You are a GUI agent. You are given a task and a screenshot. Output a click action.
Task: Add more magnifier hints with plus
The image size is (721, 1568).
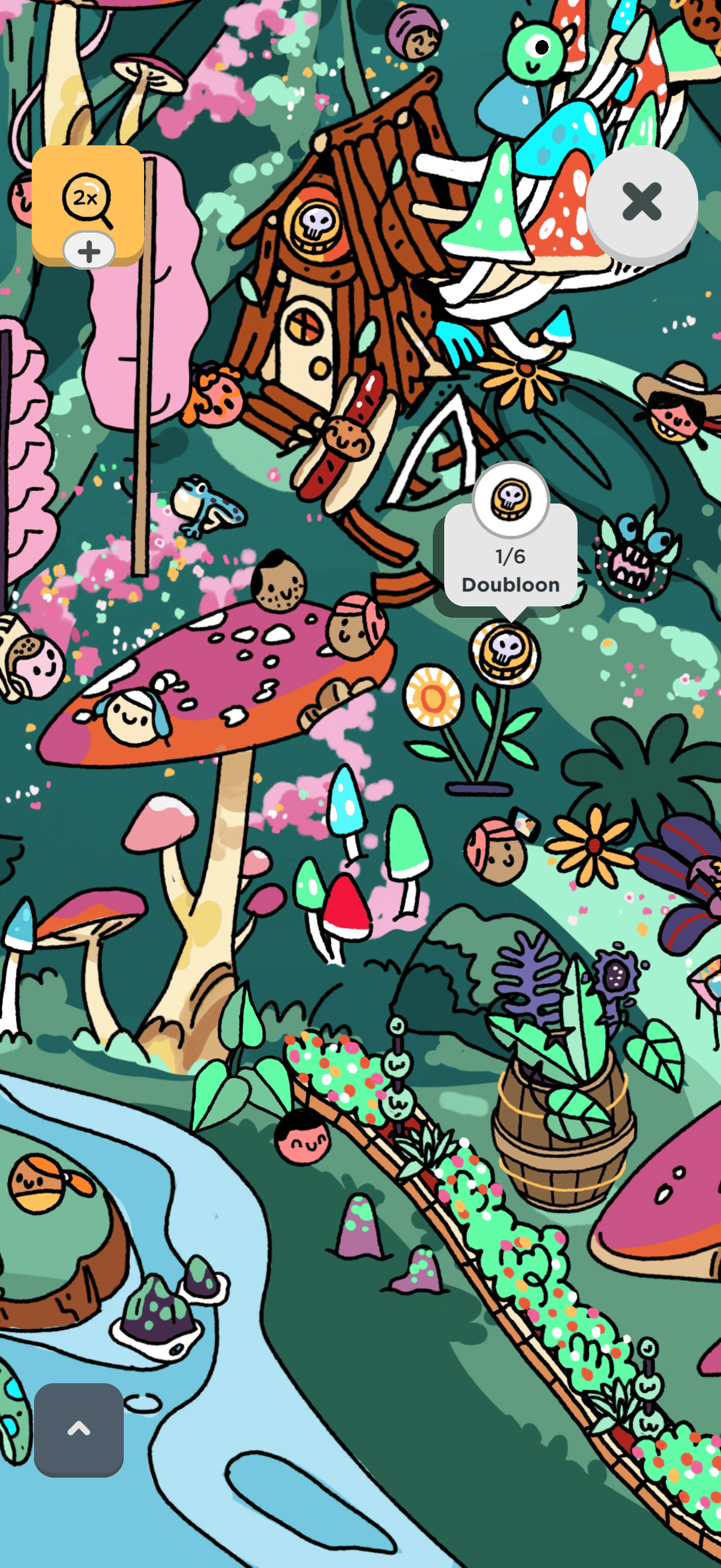coord(89,251)
